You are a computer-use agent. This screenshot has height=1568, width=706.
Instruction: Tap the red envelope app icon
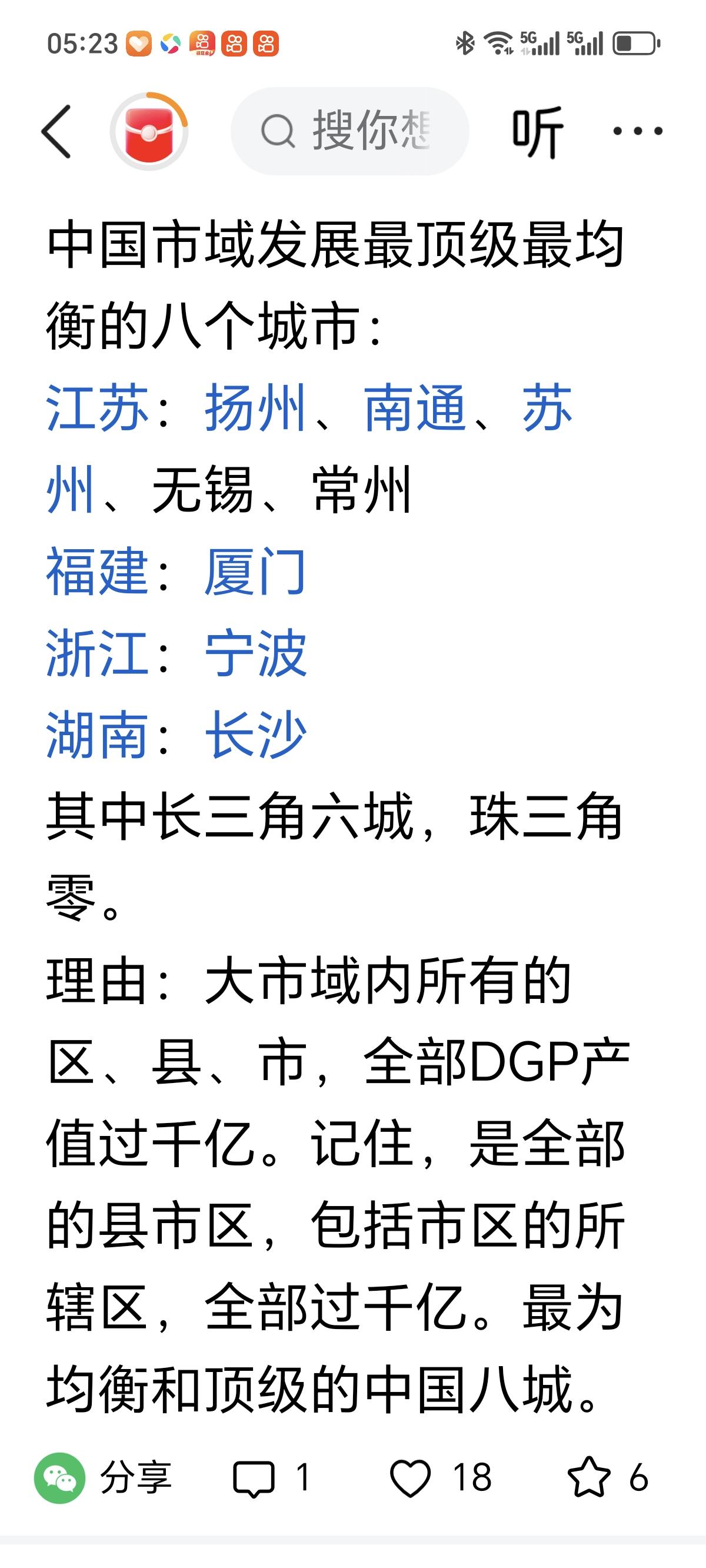148,131
